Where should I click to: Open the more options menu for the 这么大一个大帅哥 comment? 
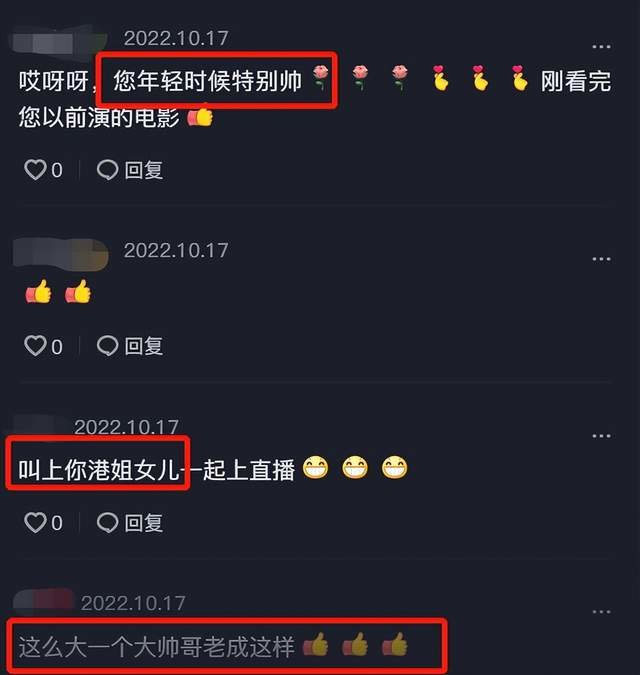click(600, 611)
